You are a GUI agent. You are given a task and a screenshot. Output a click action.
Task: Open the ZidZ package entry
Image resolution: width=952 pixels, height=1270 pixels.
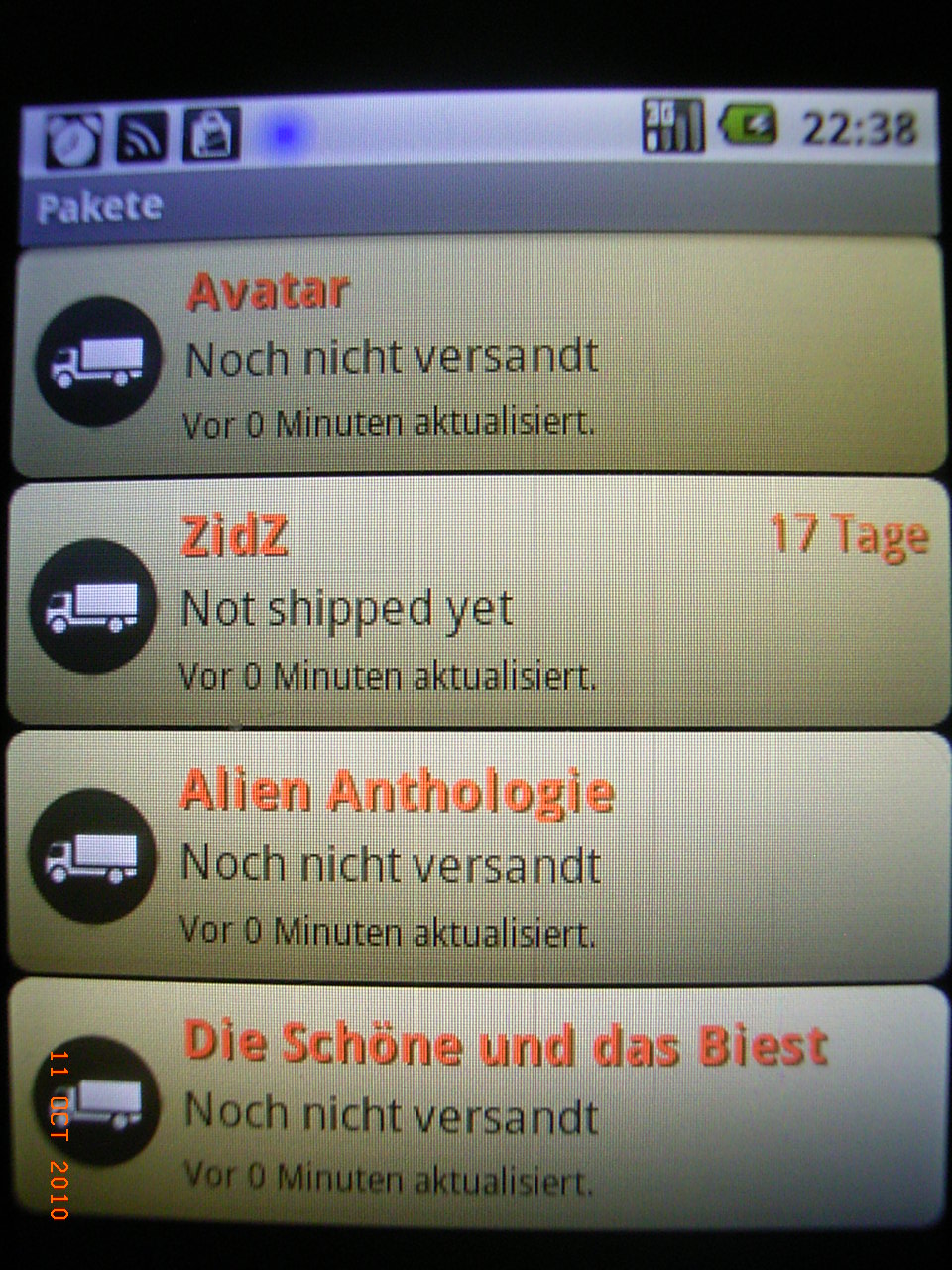pos(476,605)
